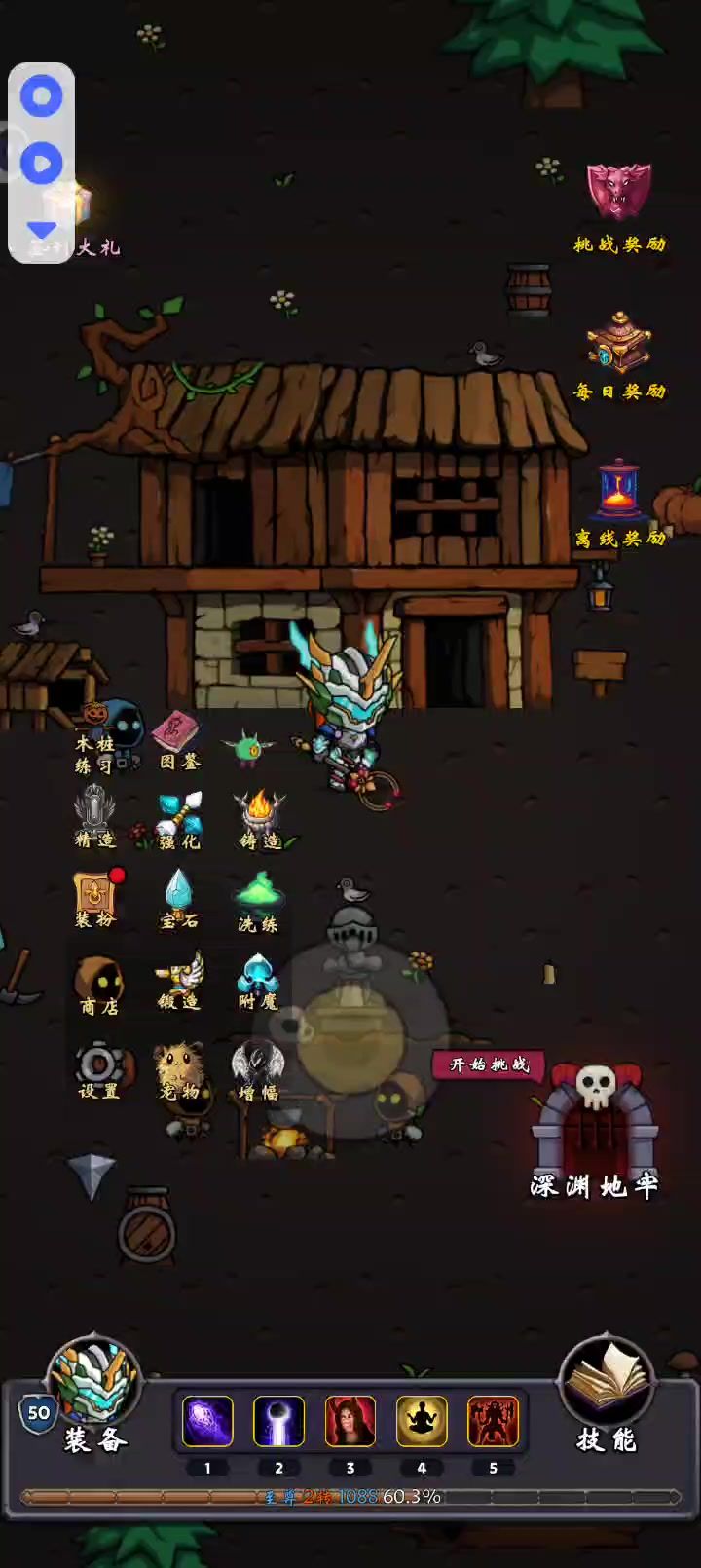
Task: Open 设置 settings gear
Action: [98, 1067]
